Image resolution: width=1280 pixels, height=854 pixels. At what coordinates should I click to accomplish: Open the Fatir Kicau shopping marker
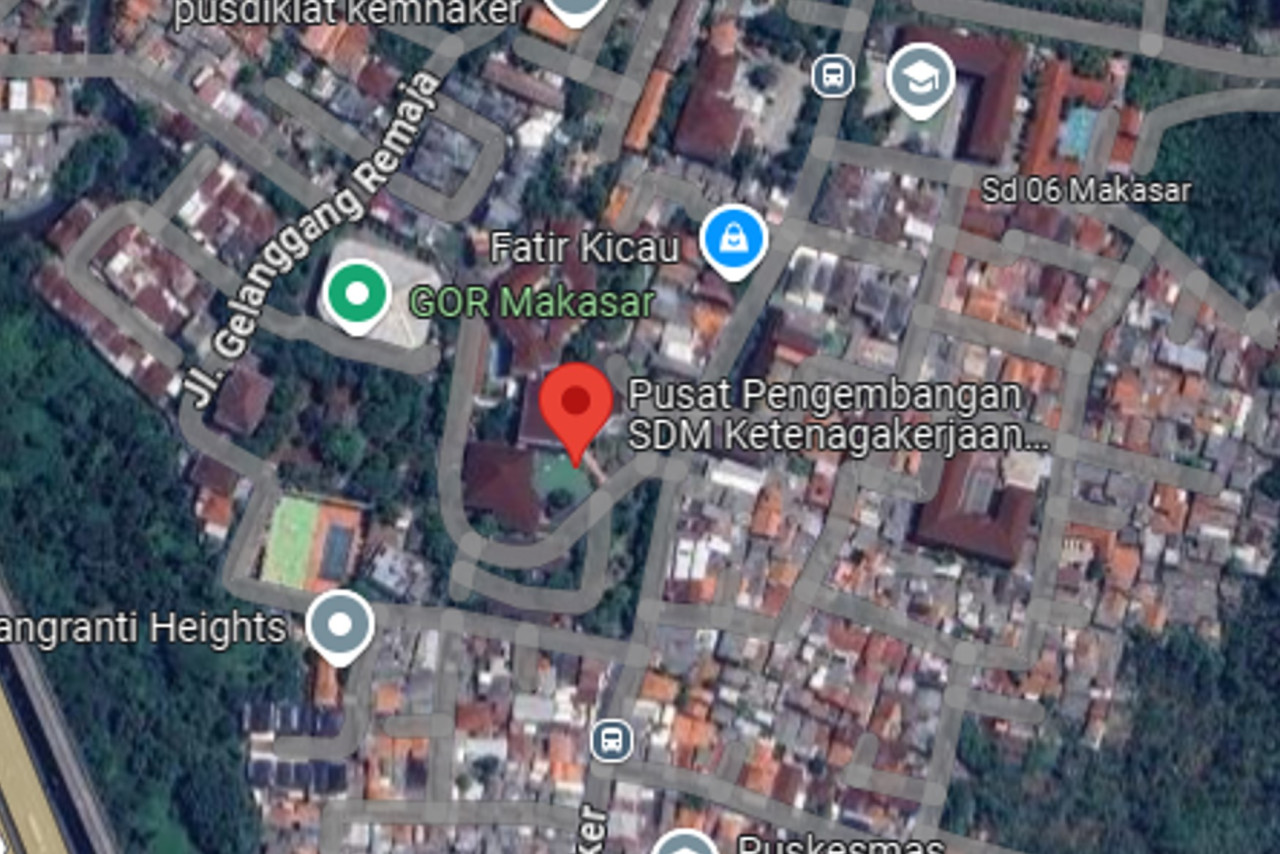(x=734, y=240)
